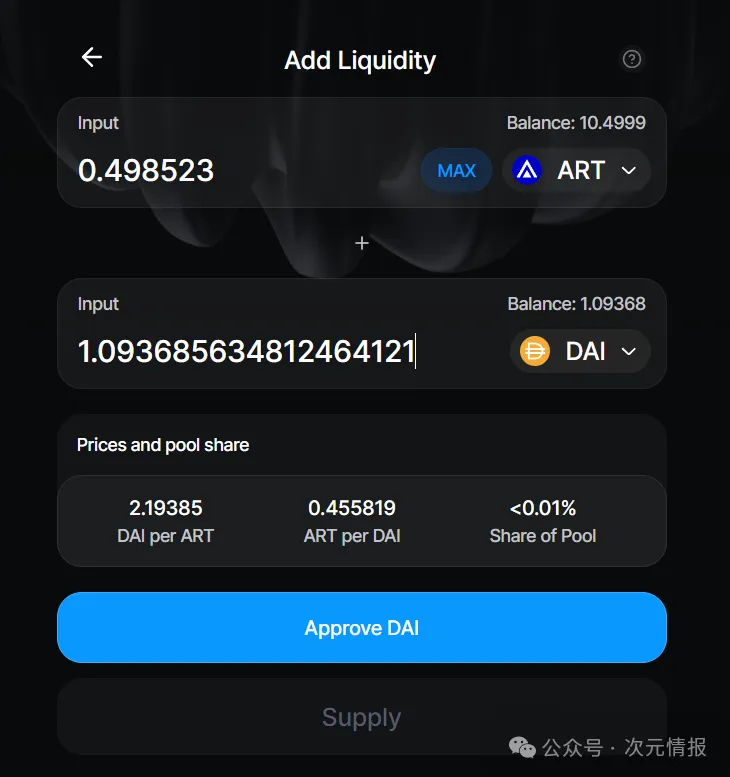Tap MAX to use full ART balance
This screenshot has height=777, width=730.
click(456, 170)
